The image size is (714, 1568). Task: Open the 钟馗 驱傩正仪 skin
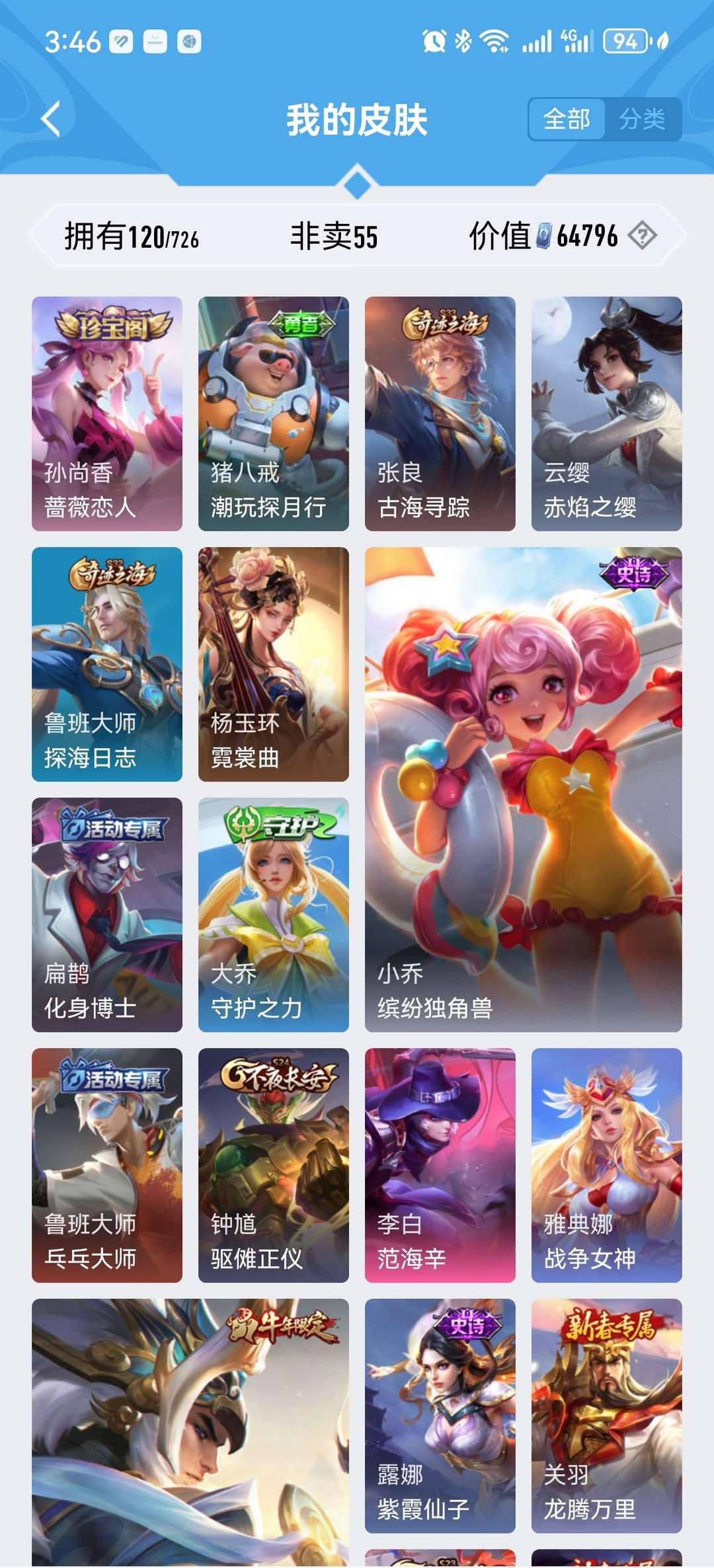(274, 1165)
